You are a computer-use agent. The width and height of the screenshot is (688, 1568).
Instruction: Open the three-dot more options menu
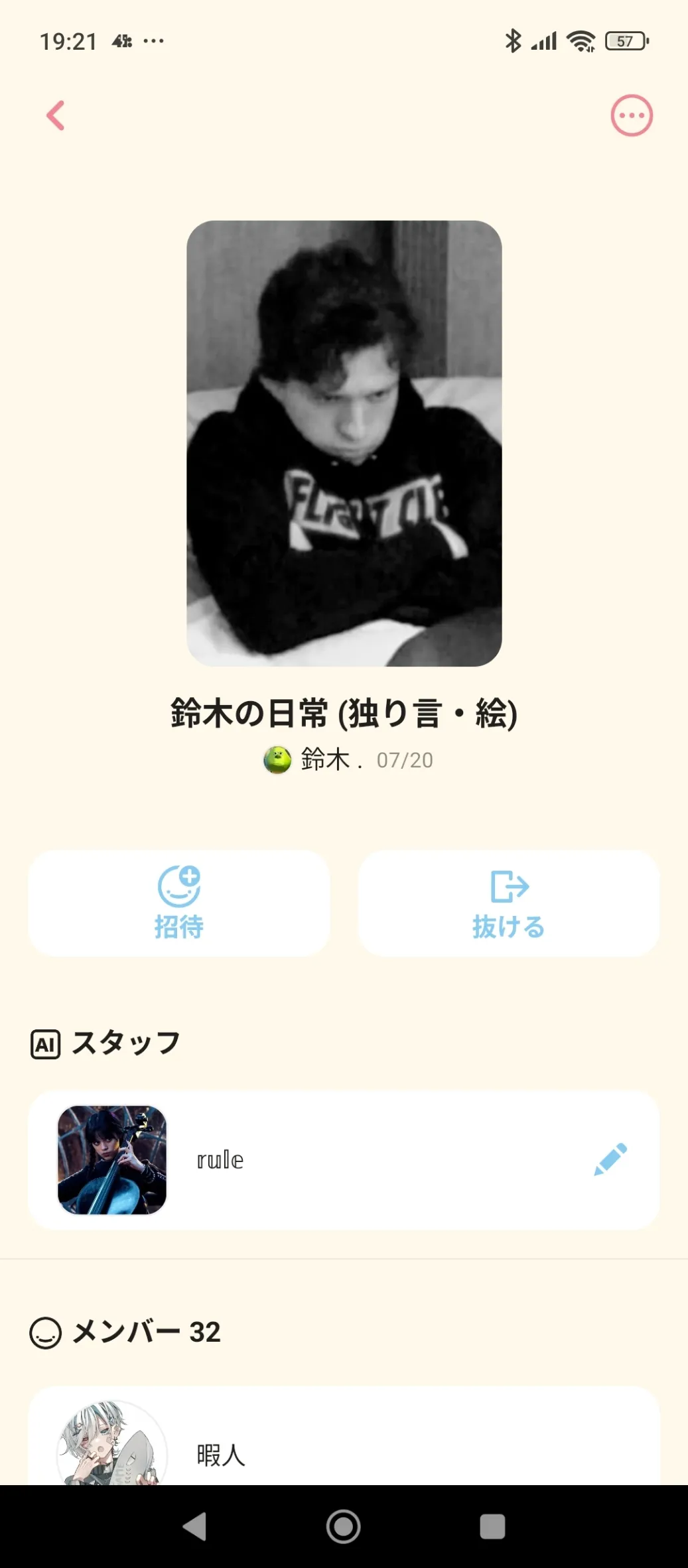pyautogui.click(x=631, y=115)
